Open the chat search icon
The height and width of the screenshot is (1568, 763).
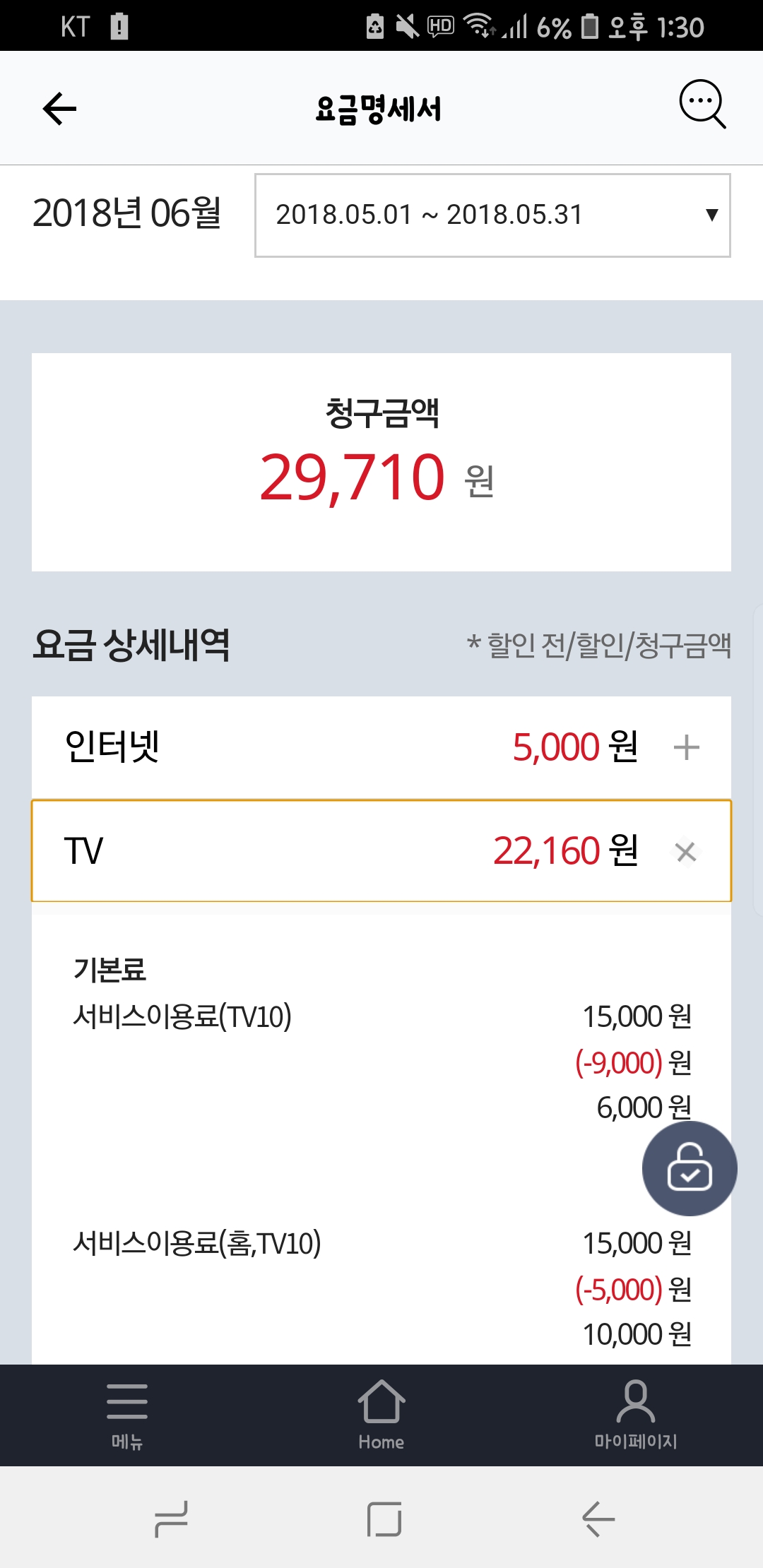tap(702, 105)
